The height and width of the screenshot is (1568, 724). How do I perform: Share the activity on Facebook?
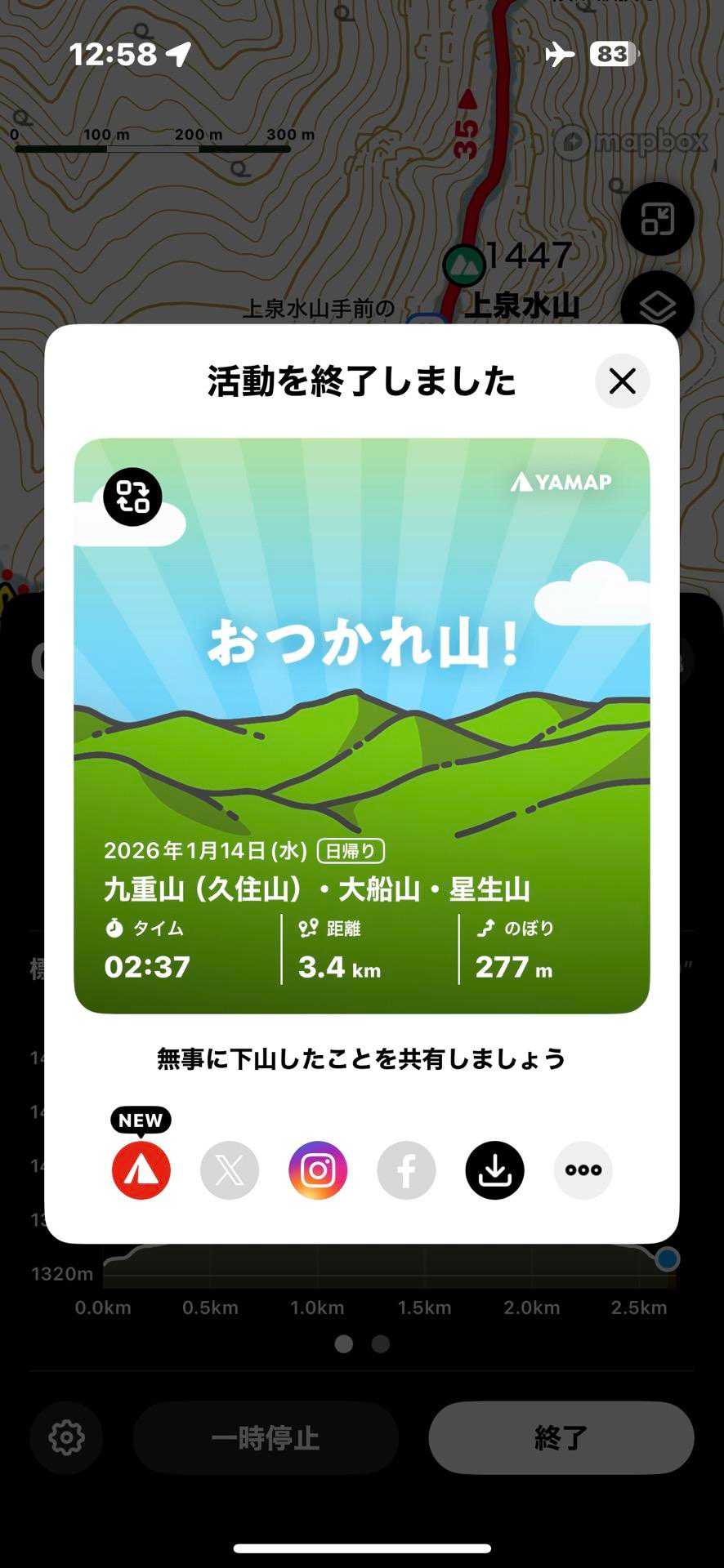point(406,1170)
